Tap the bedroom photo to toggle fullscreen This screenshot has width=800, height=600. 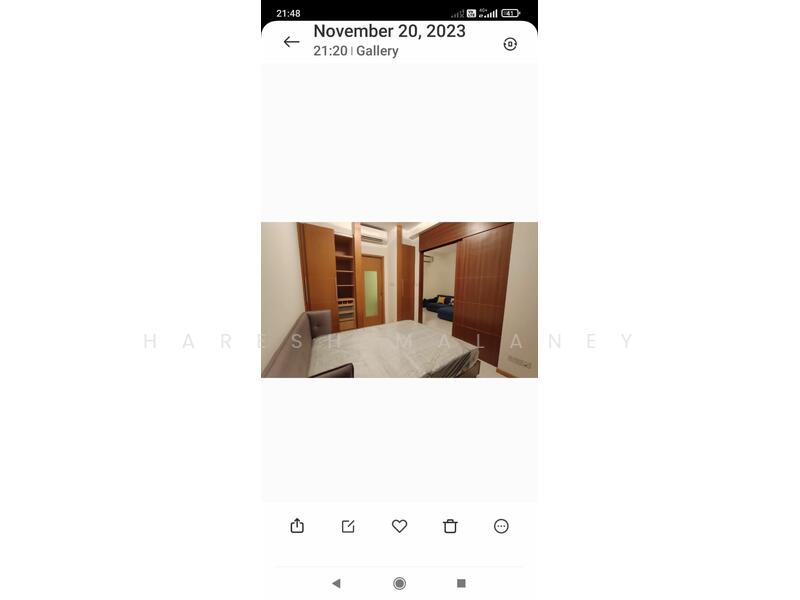tap(399, 299)
